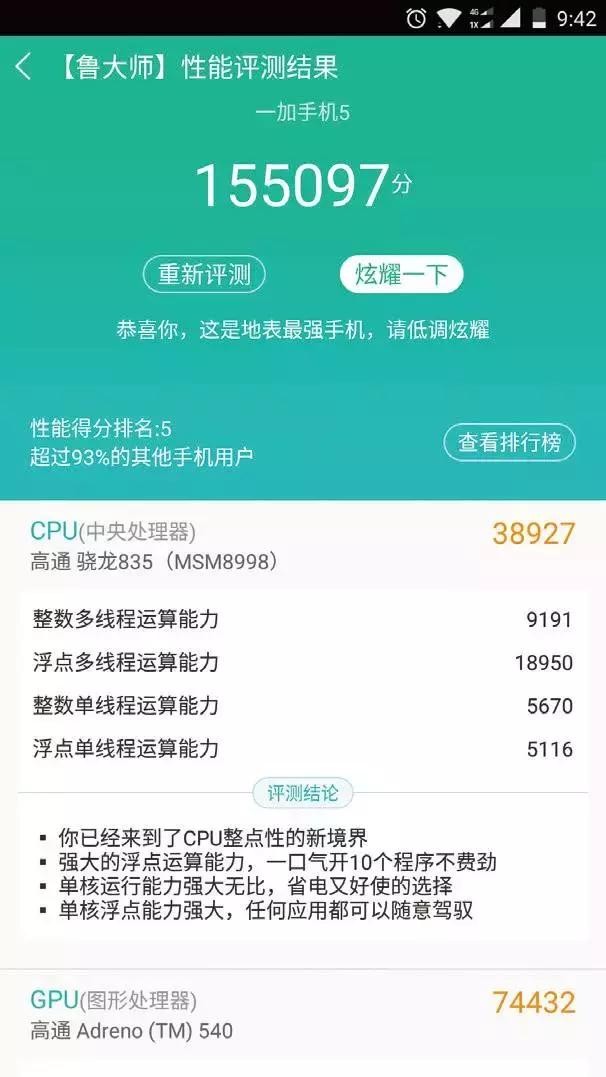Tap the 炫耀一下 share button
606x1077 pixels.
point(401,274)
